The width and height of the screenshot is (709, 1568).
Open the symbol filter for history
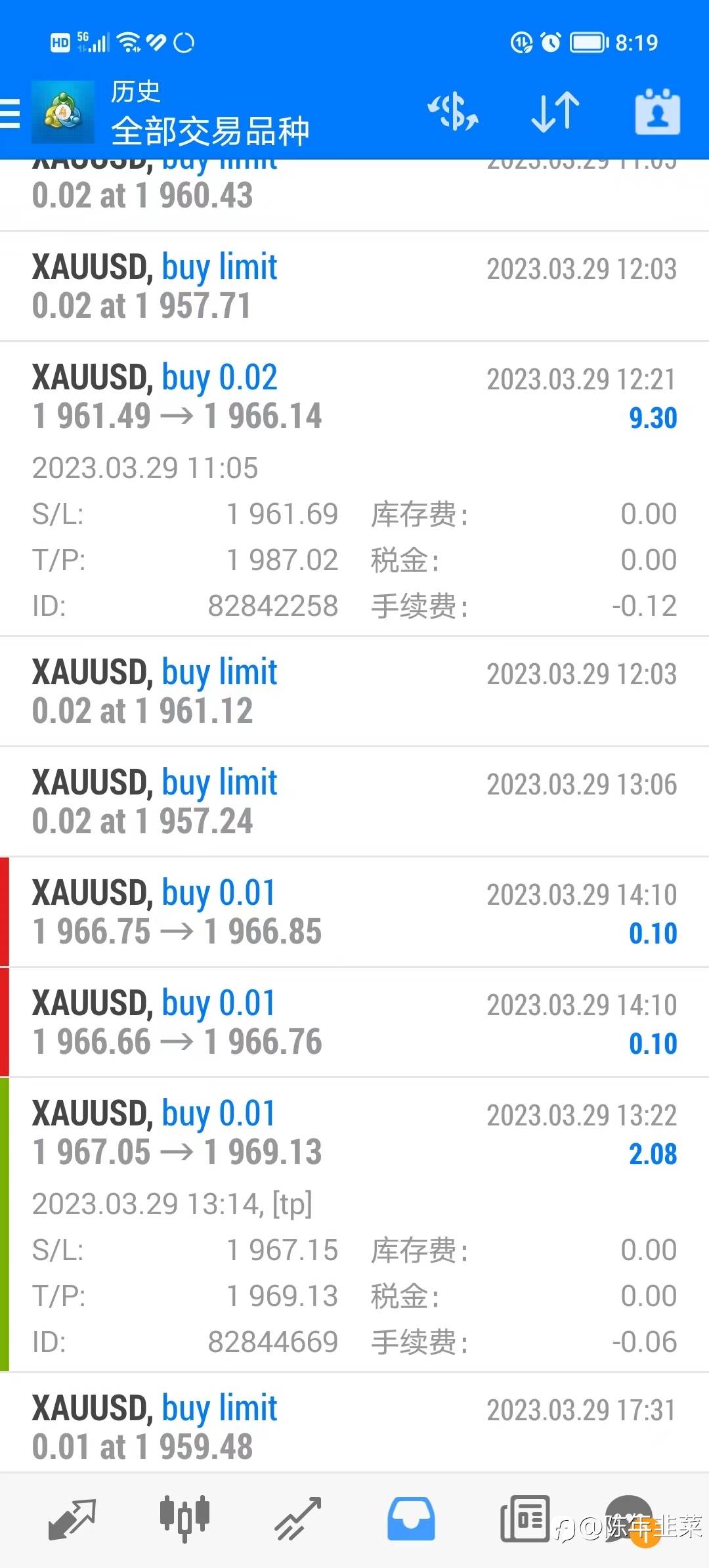tap(453, 112)
